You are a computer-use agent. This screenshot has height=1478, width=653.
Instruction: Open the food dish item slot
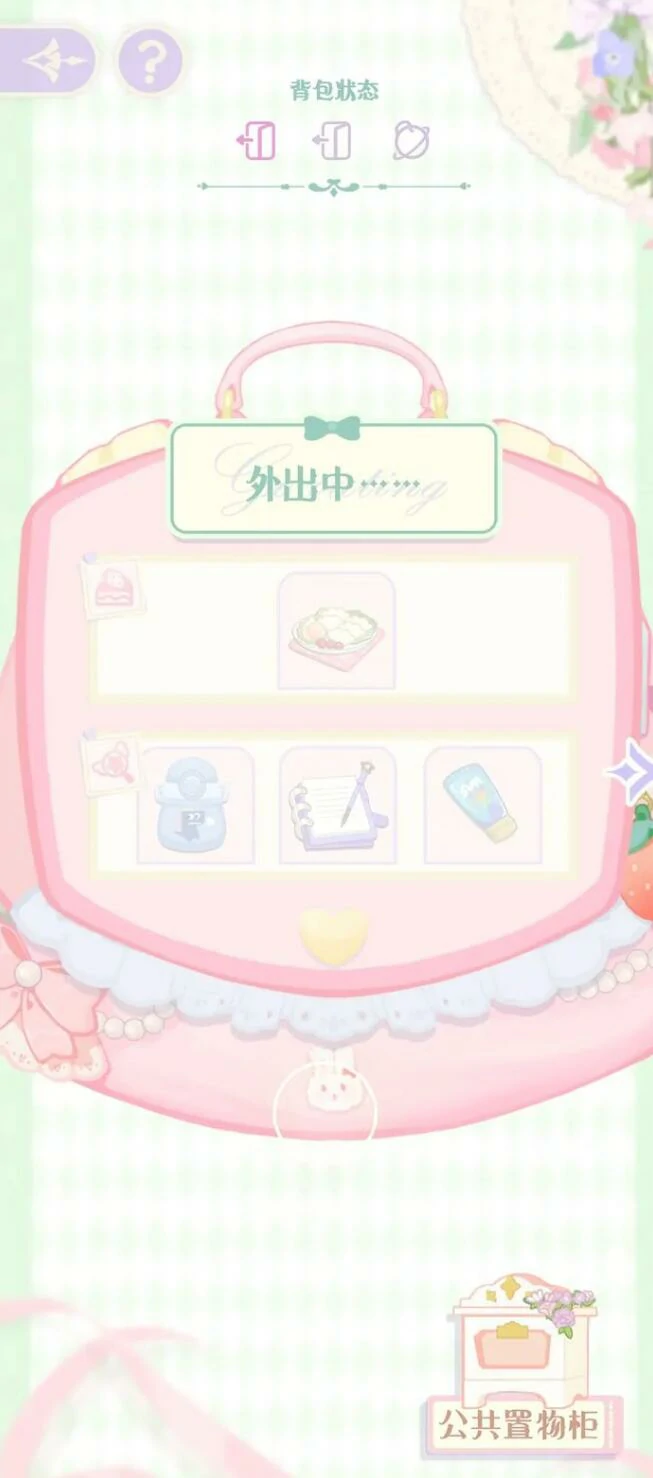tap(336, 630)
